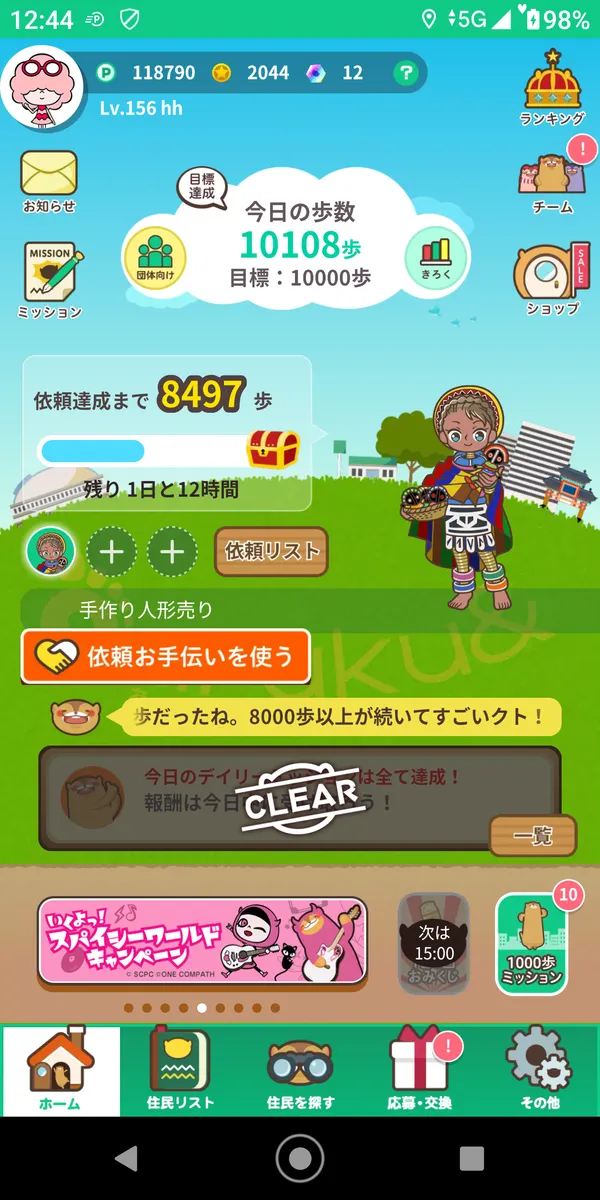
Task: Add a resident in first plus slot
Action: point(111,552)
